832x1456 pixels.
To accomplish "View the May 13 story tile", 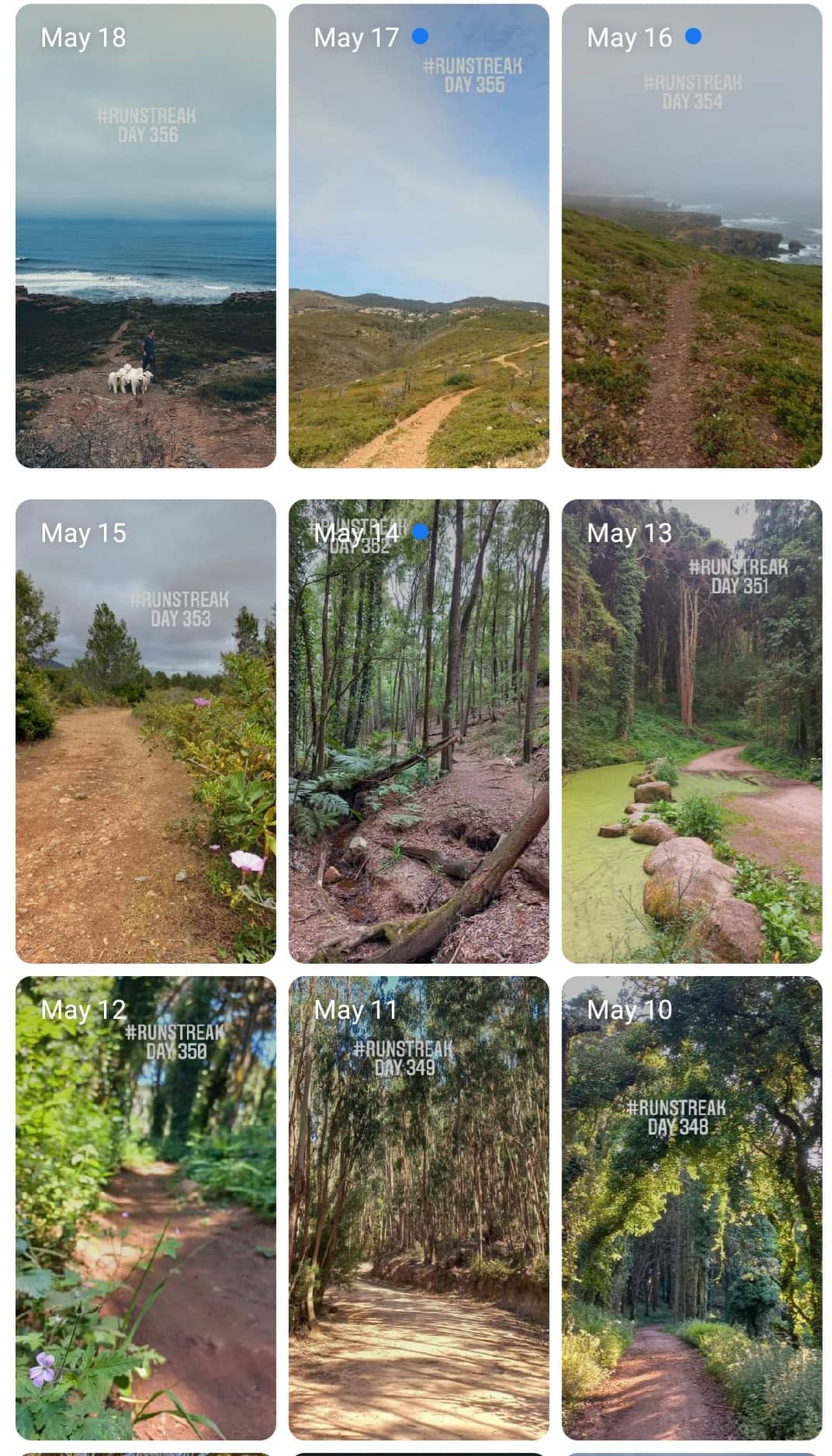I will [692, 731].
